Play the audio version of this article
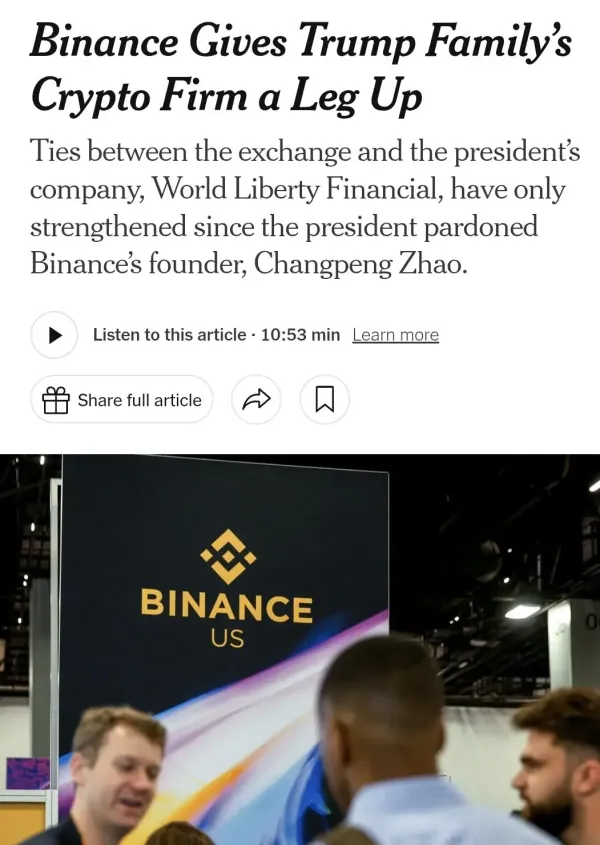Screen dimensions: 600x845 (x=54, y=335)
